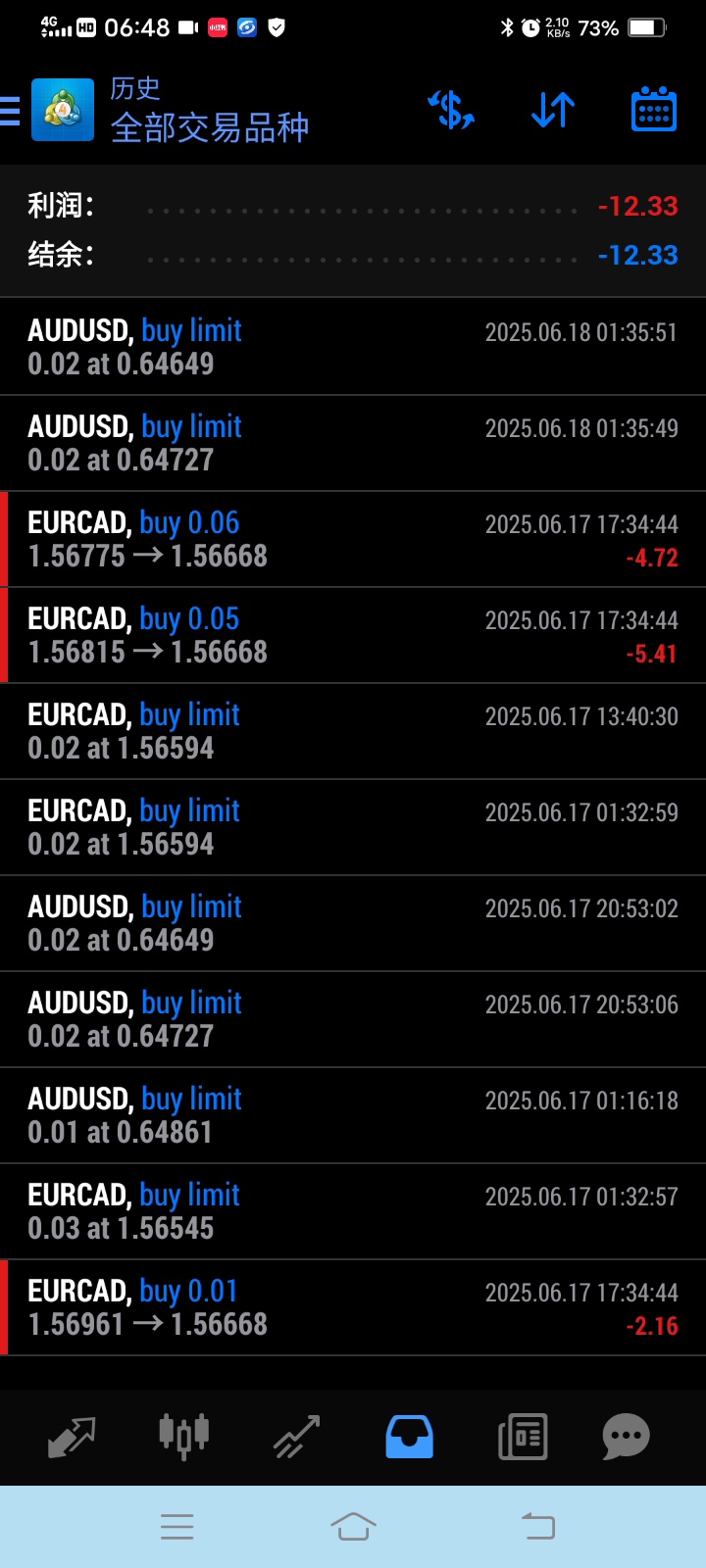The width and height of the screenshot is (706, 1568).
Task: Go to the phone home screen
Action: [353, 1526]
